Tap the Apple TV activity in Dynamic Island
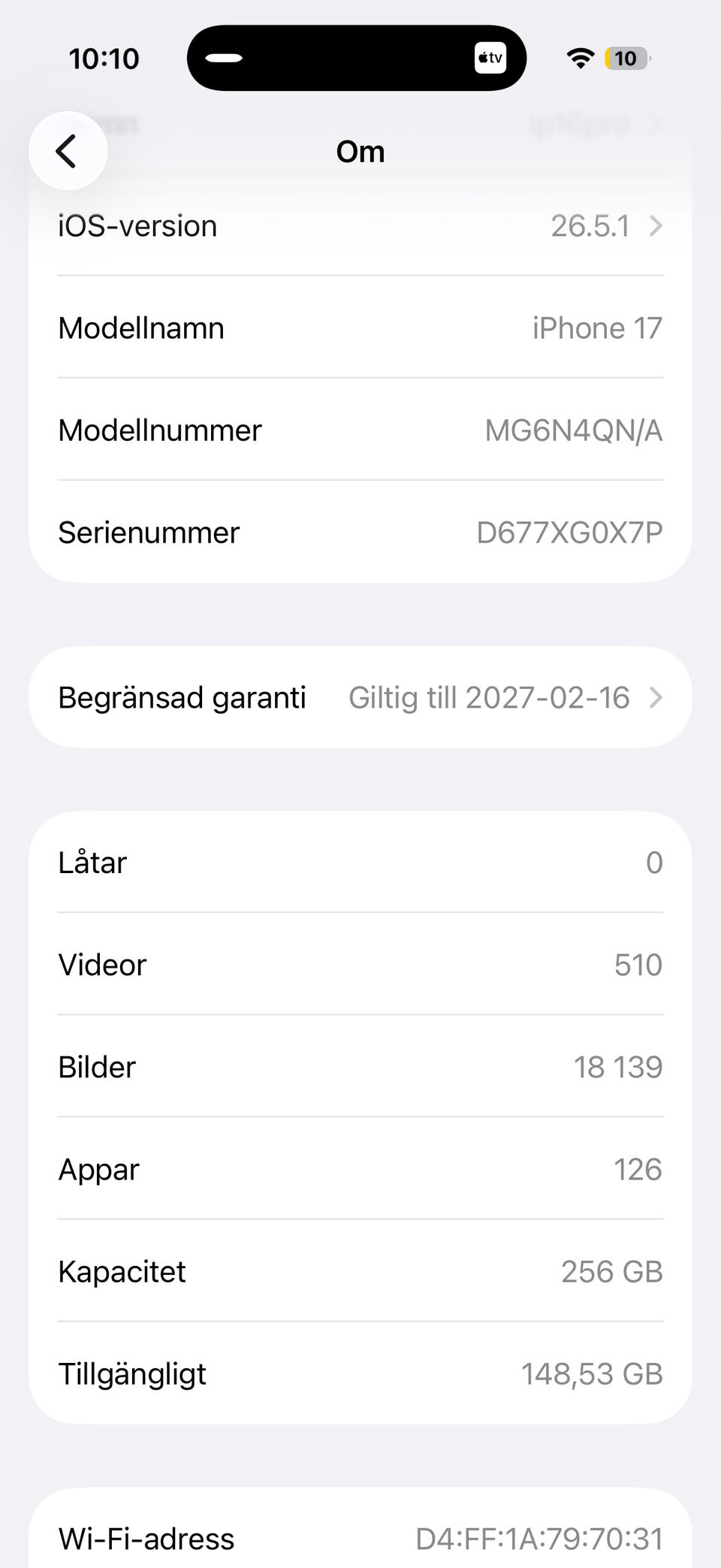The height and width of the screenshot is (1568, 721). (490, 58)
